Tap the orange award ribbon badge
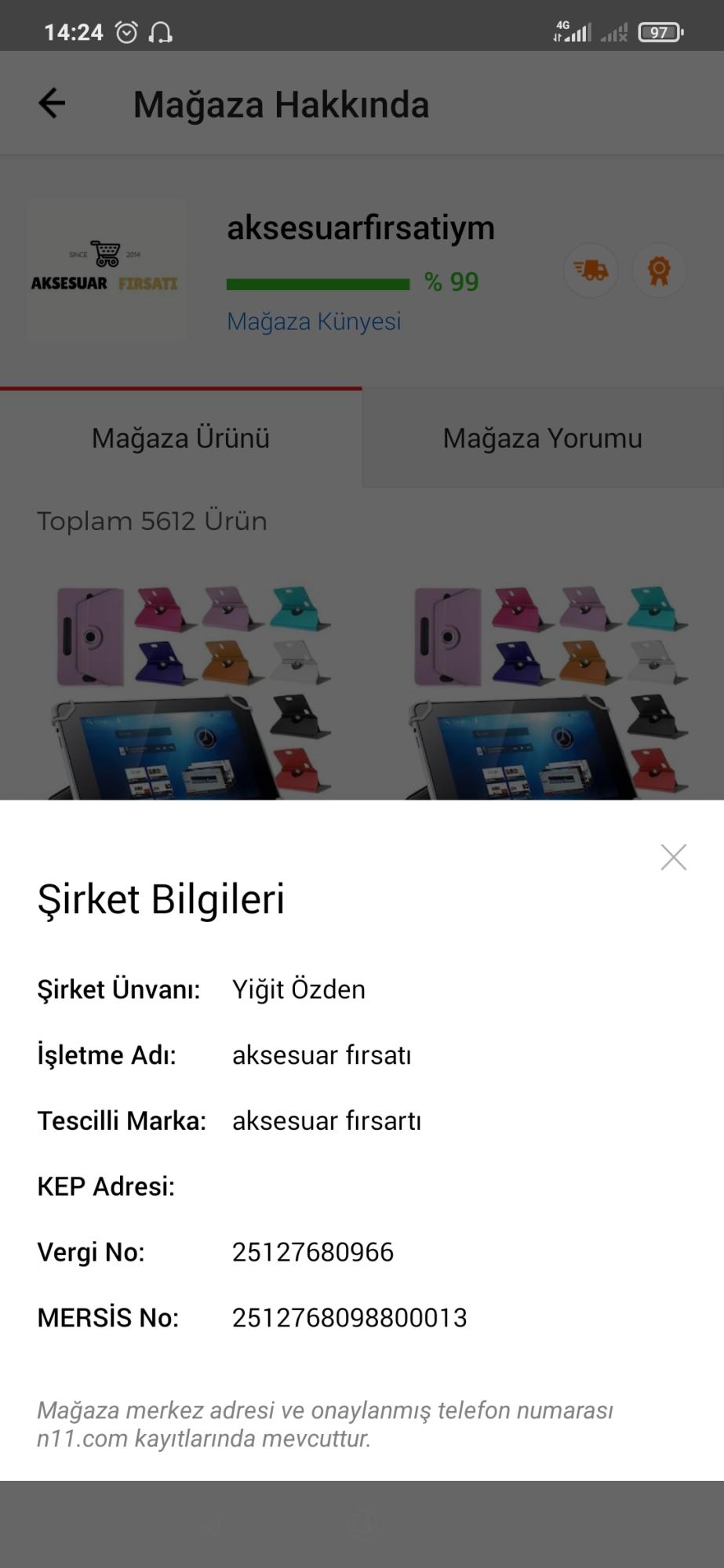The width and height of the screenshot is (724, 1568). tap(659, 270)
